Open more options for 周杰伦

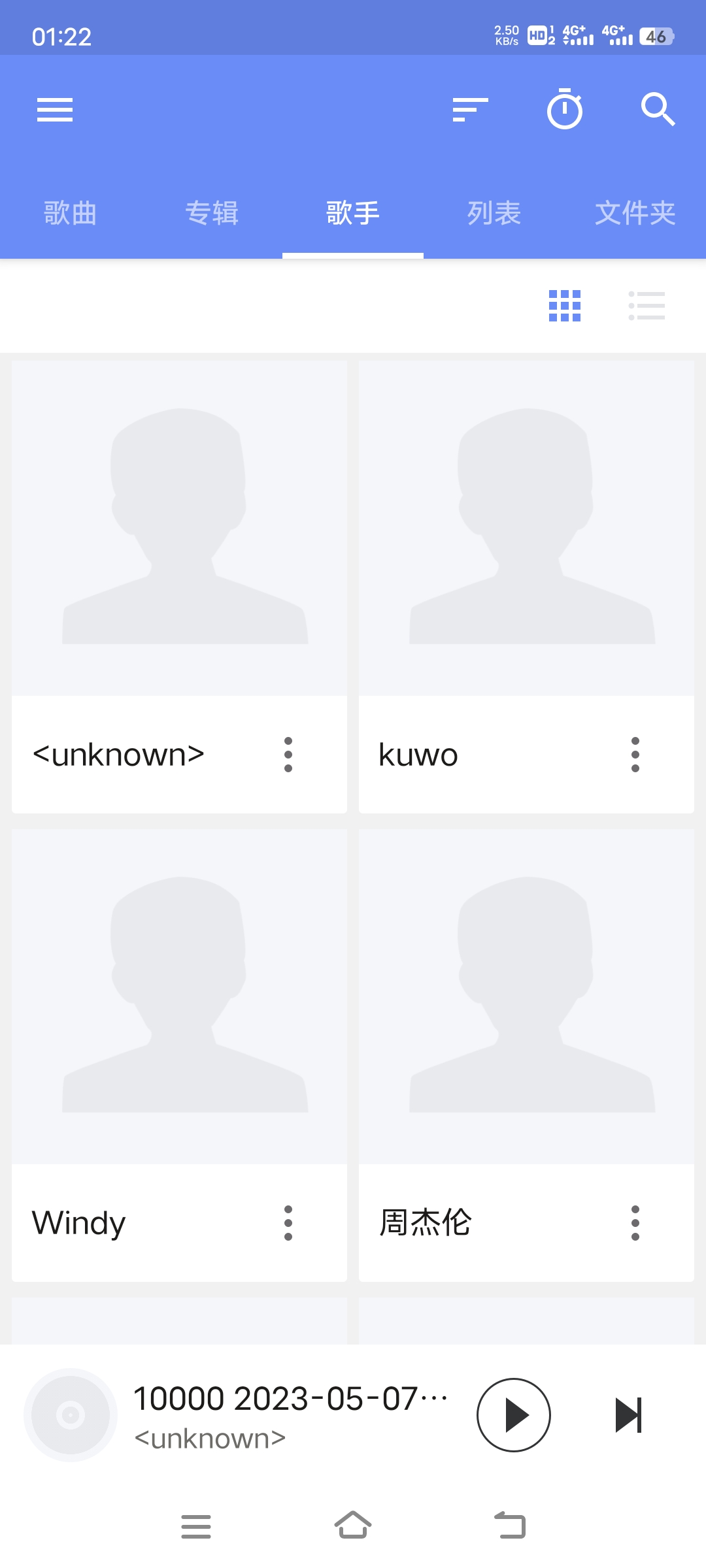[x=635, y=1223]
